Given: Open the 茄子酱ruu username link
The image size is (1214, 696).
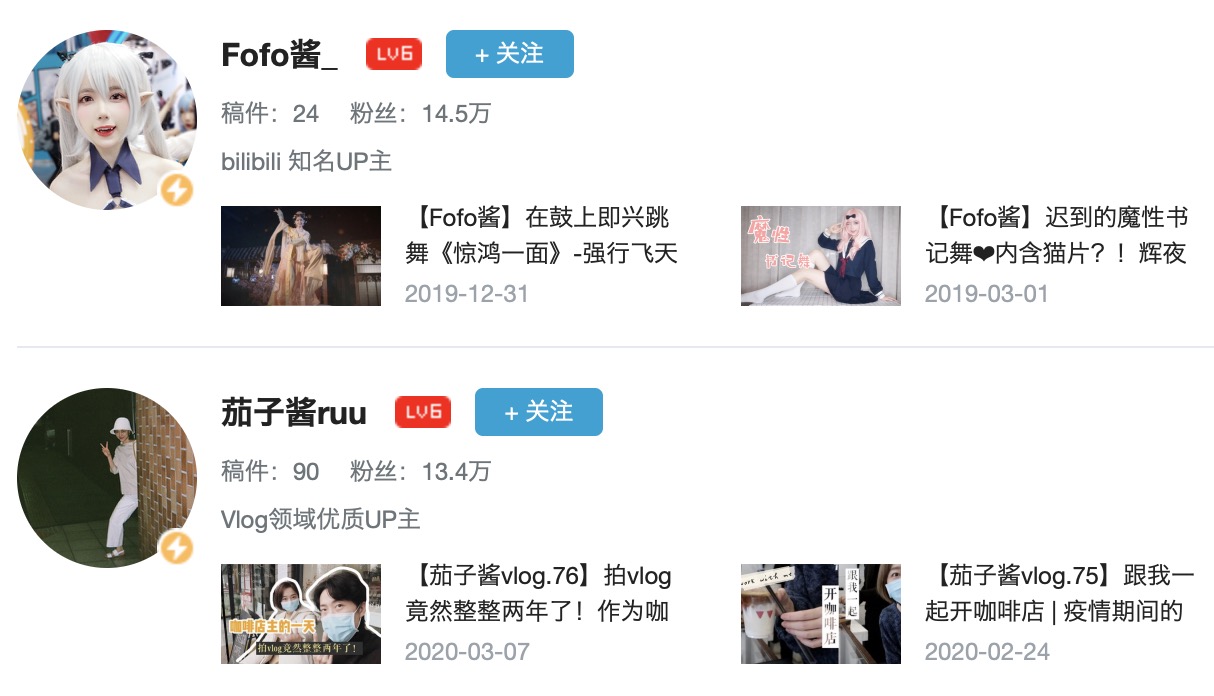Looking at the screenshot, I should [x=294, y=413].
